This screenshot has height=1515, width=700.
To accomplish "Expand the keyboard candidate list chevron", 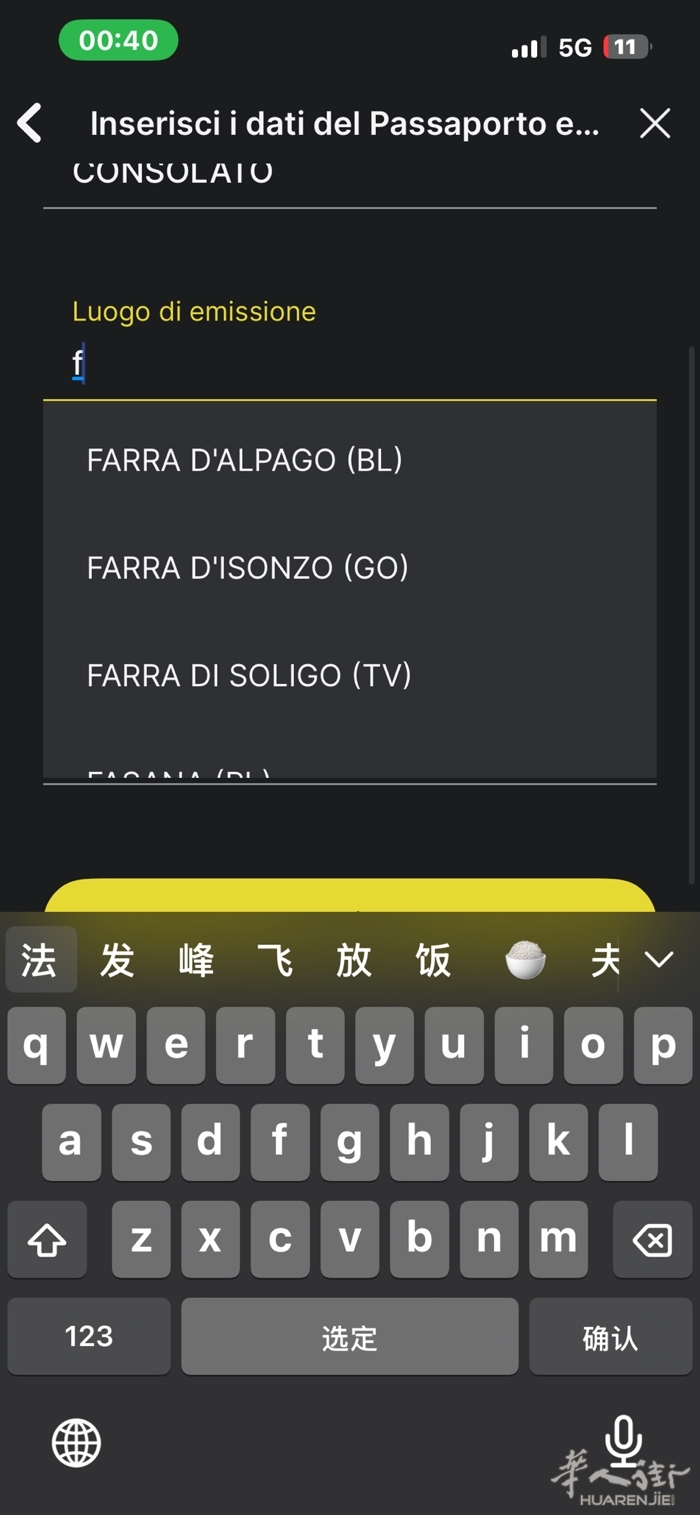I will point(659,960).
